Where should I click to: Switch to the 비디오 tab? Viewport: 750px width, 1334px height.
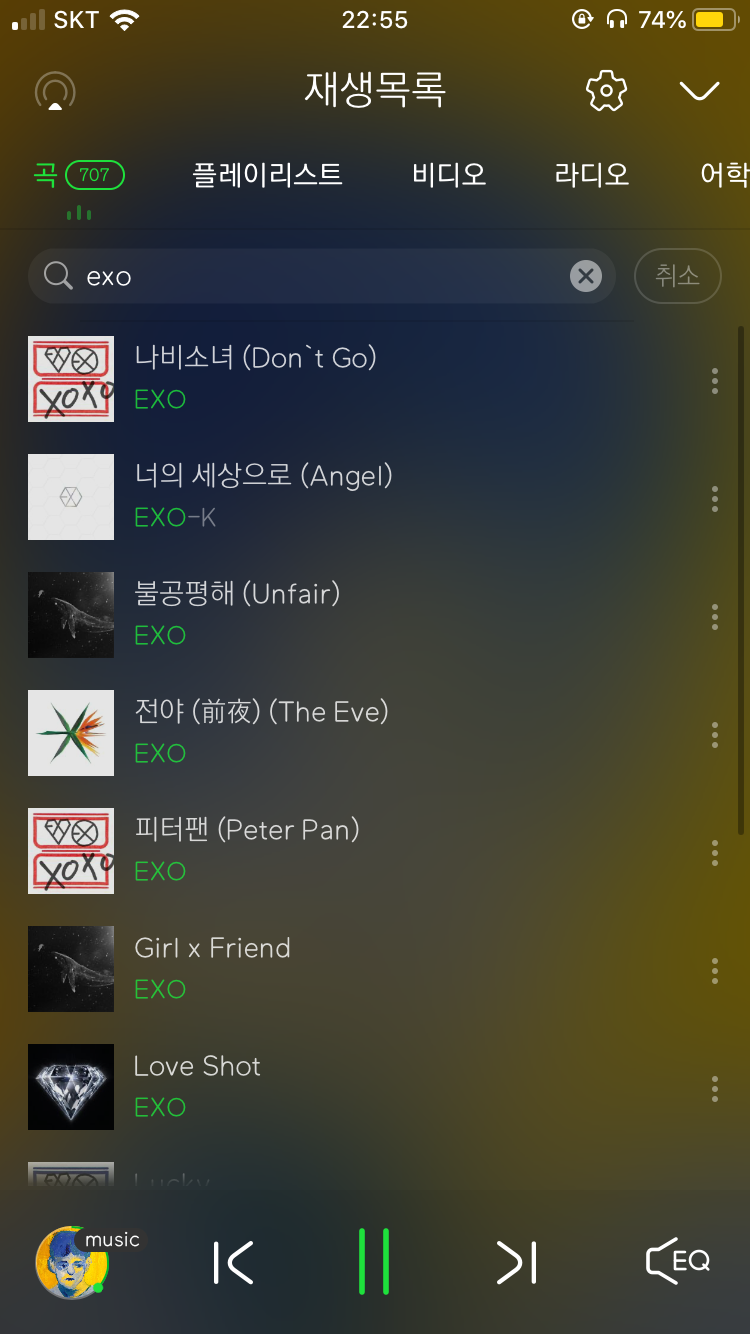pyautogui.click(x=446, y=172)
